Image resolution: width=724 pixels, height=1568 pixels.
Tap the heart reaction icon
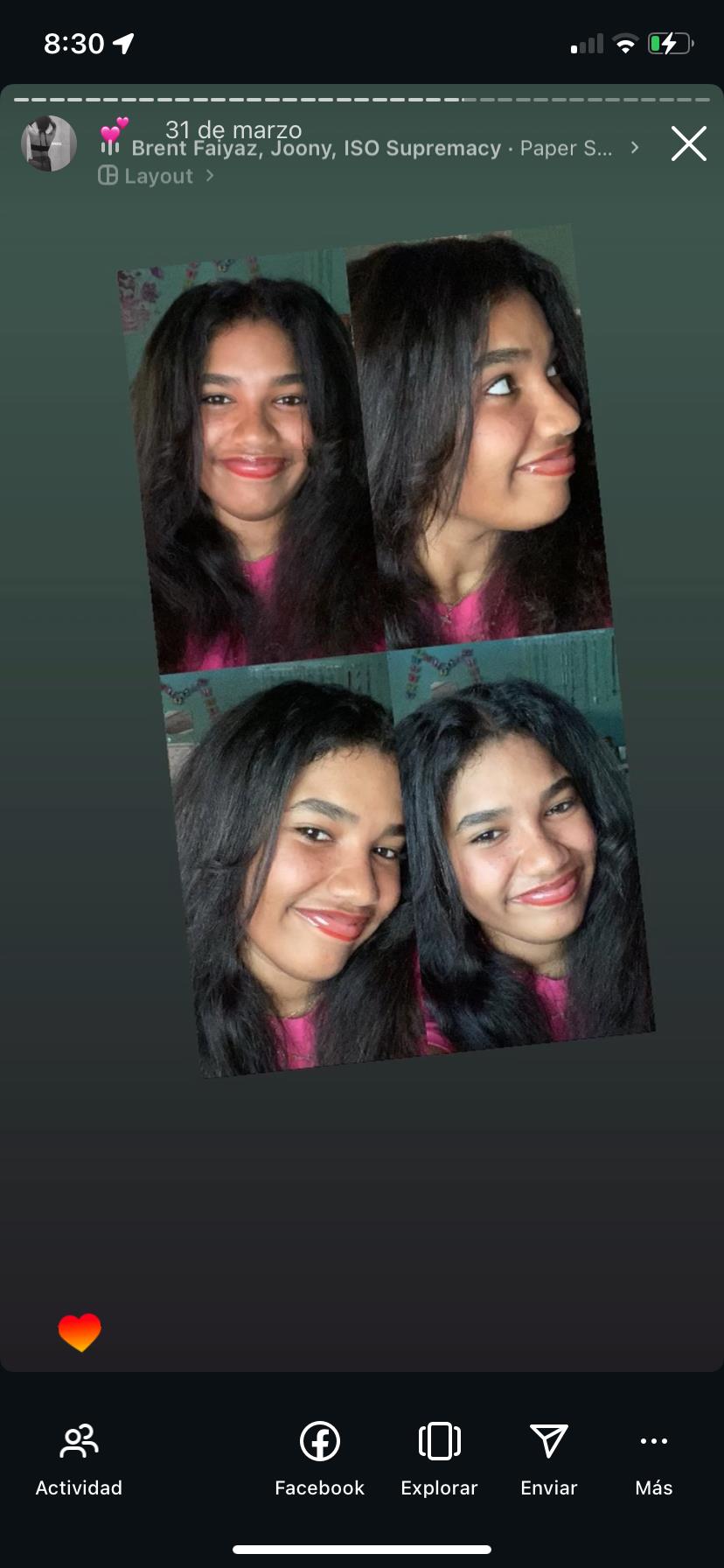(80, 1333)
